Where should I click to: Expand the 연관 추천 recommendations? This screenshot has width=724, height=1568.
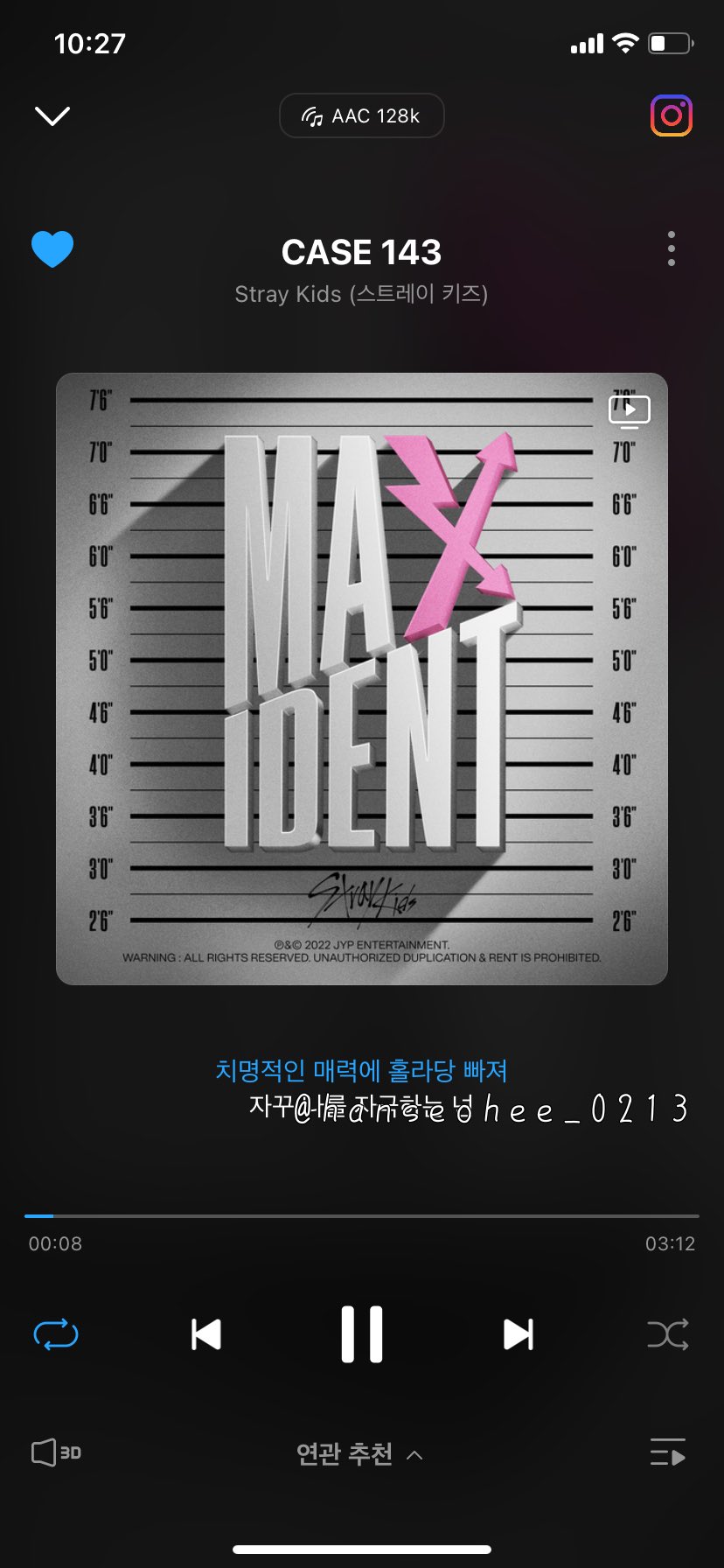tap(360, 1453)
